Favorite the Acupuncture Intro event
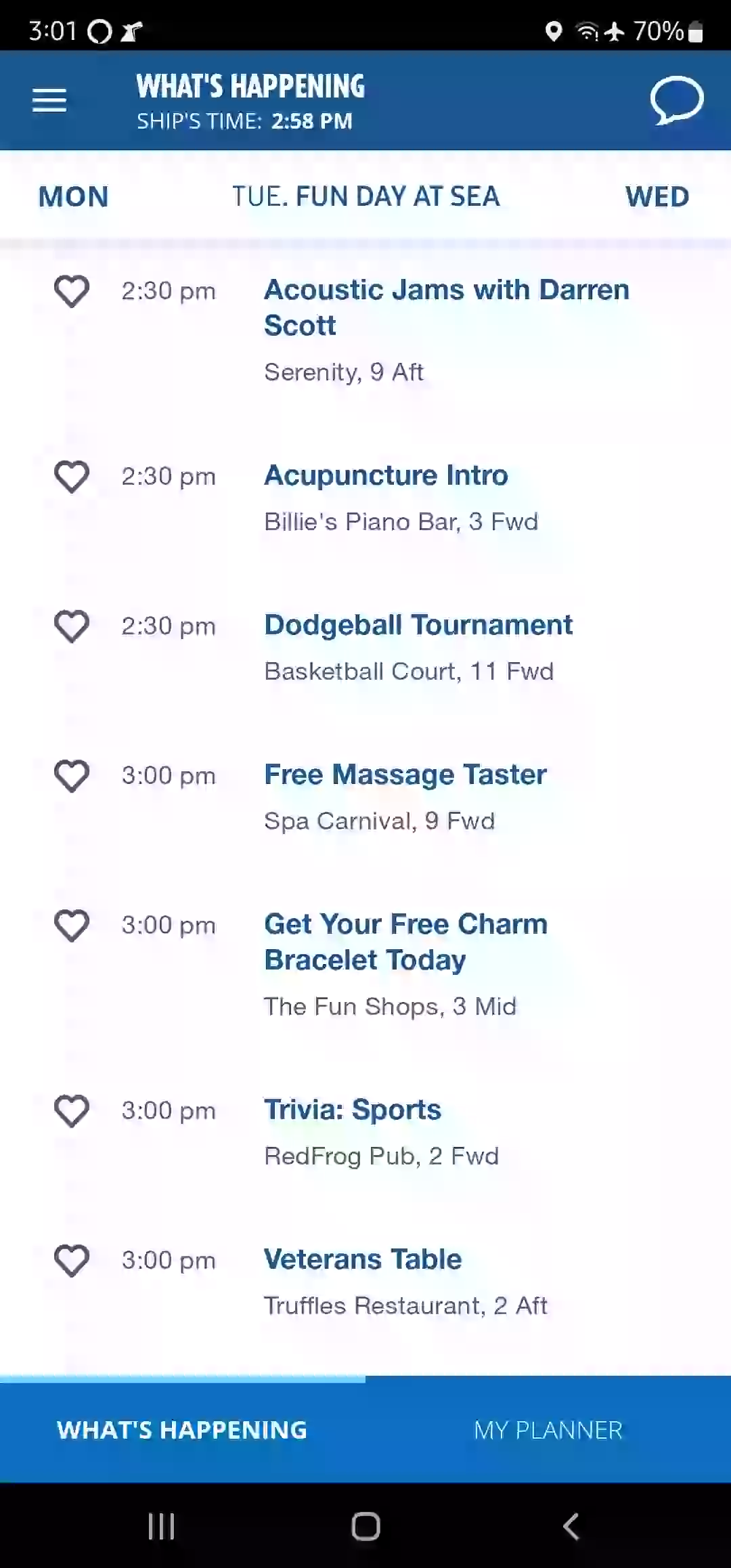 pos(72,477)
